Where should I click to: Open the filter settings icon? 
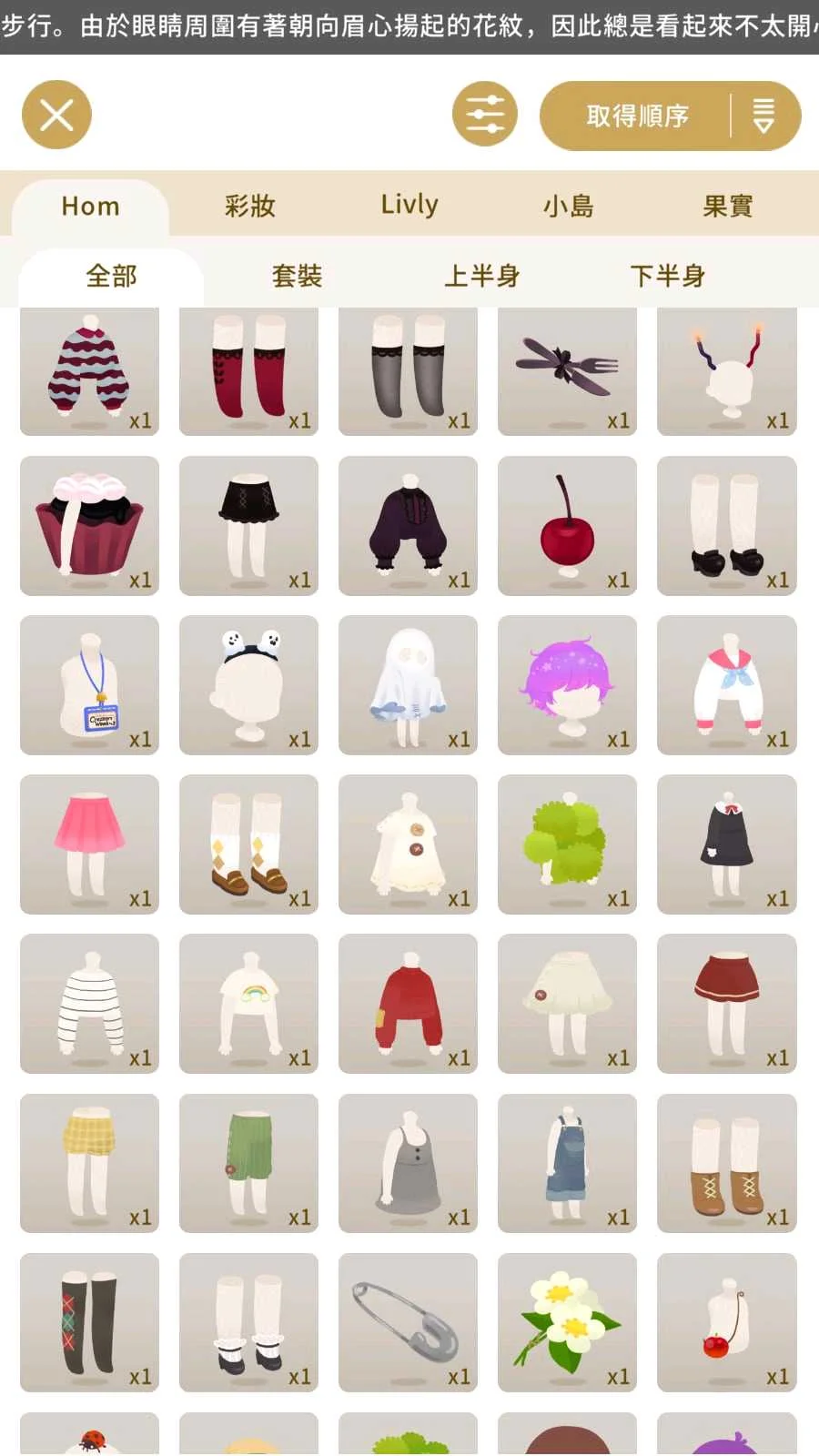click(484, 116)
